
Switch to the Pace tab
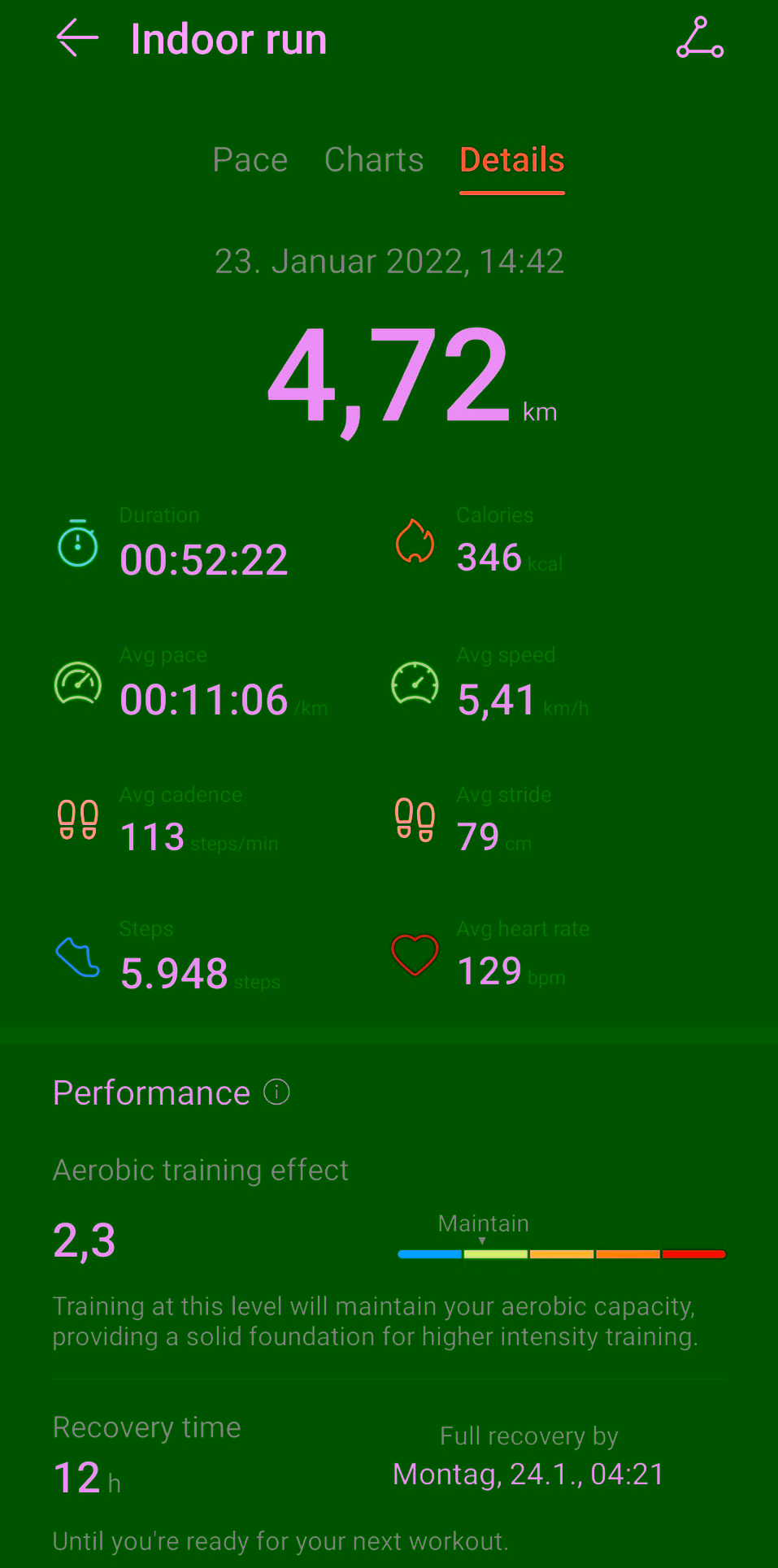[x=250, y=160]
